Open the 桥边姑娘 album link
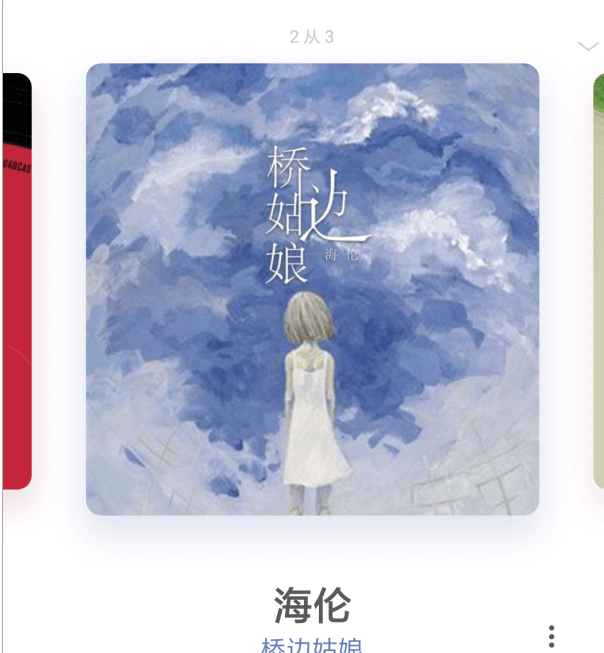Viewport: 604px width, 653px height. point(311,645)
